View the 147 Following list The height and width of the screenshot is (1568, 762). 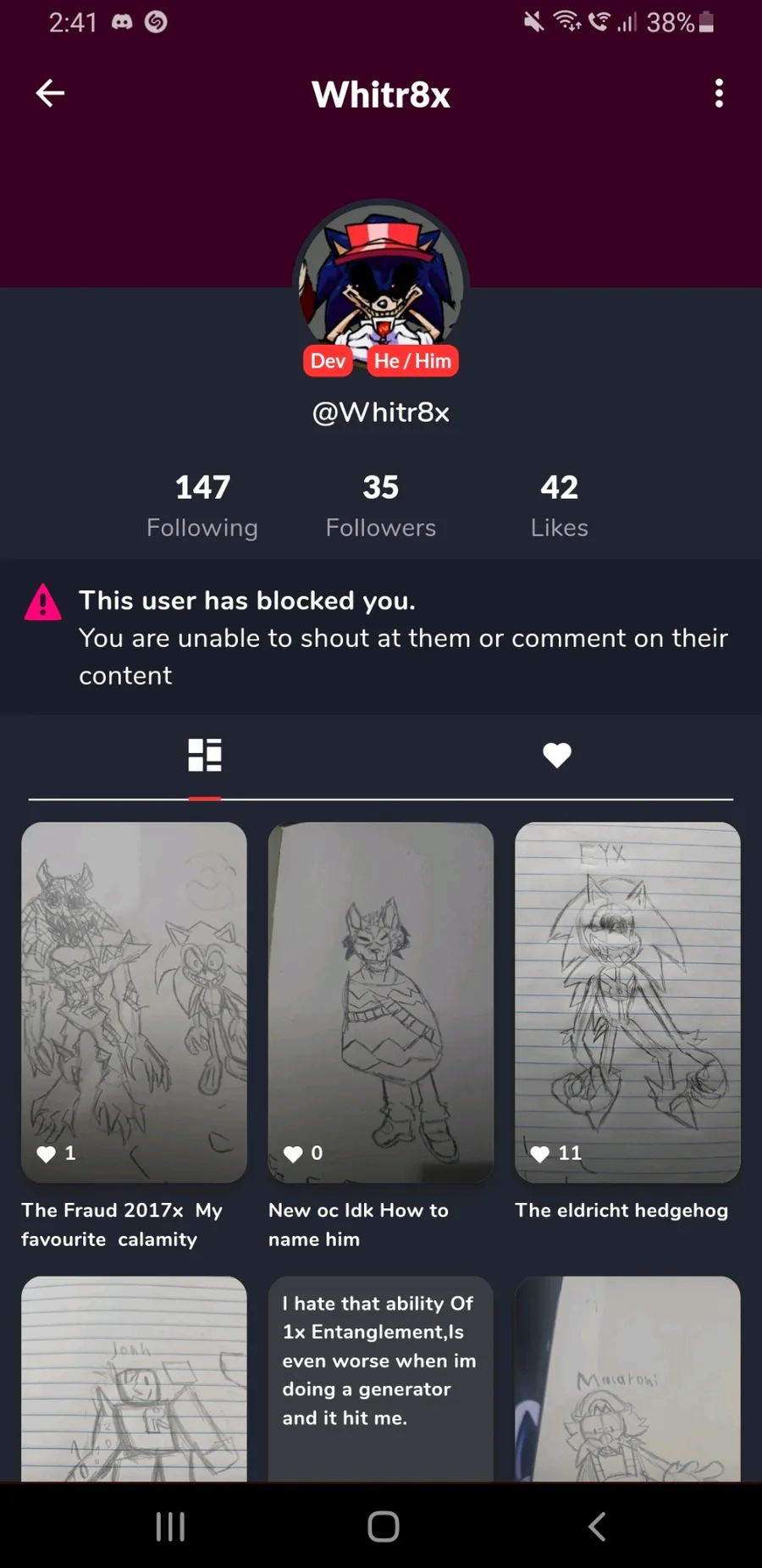[202, 506]
